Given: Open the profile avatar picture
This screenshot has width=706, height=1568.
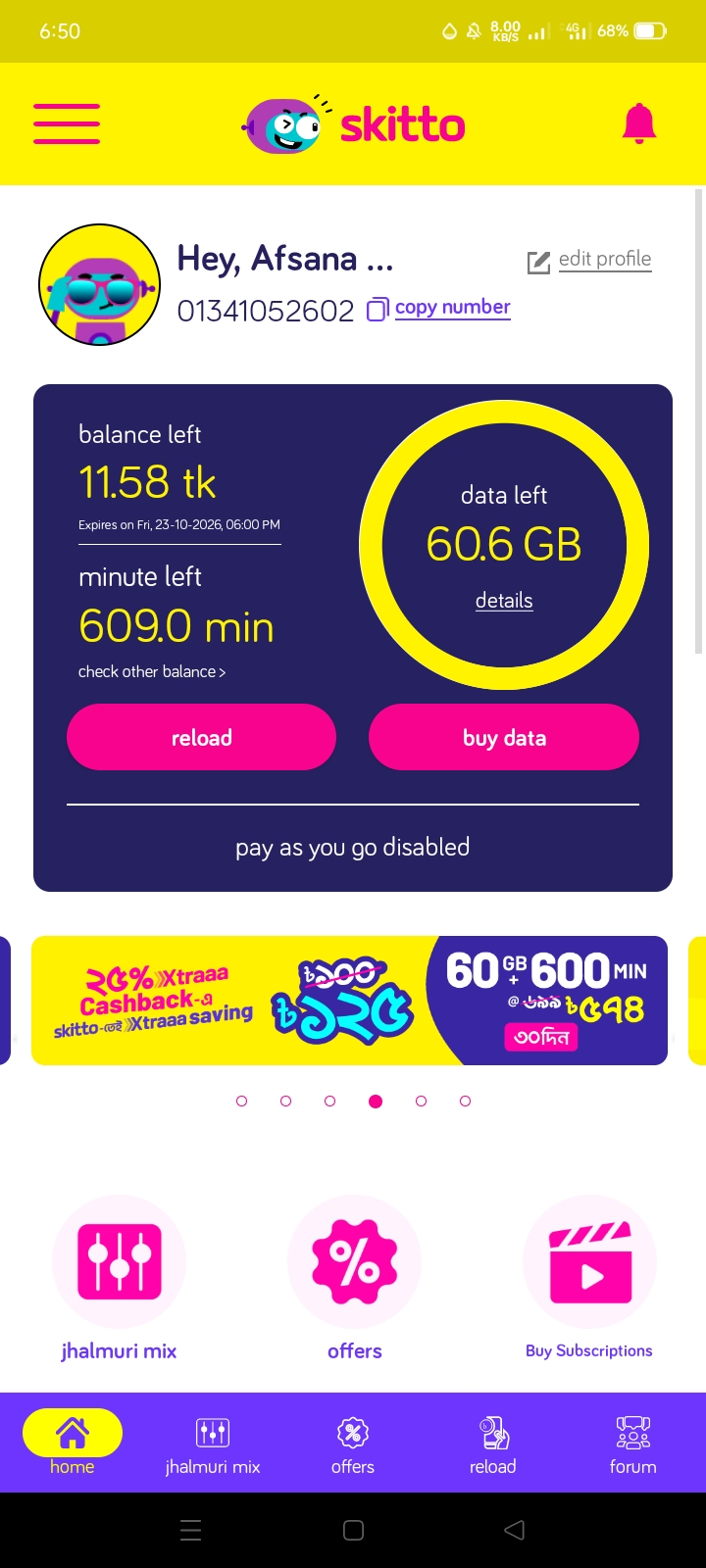Looking at the screenshot, I should point(99,285).
